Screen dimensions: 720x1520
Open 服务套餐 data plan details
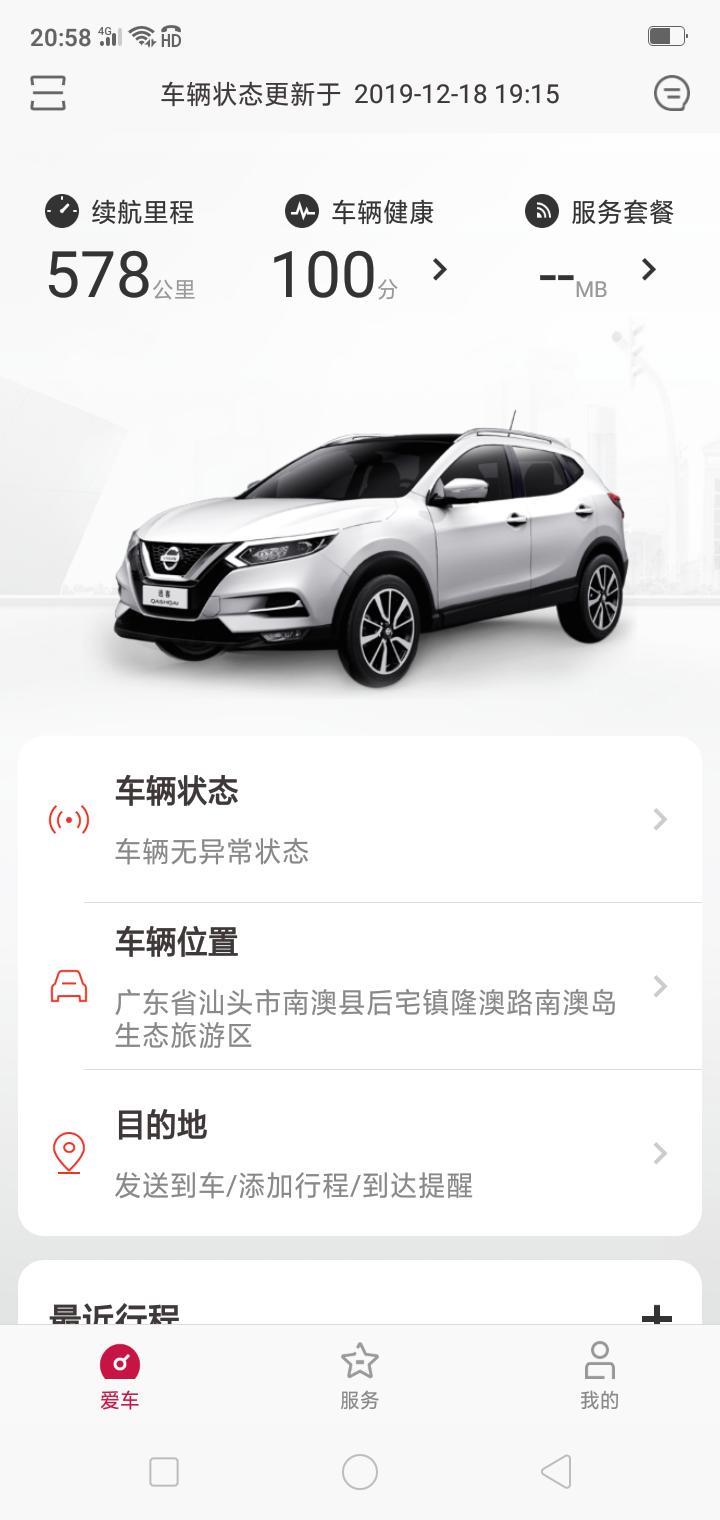coord(648,269)
